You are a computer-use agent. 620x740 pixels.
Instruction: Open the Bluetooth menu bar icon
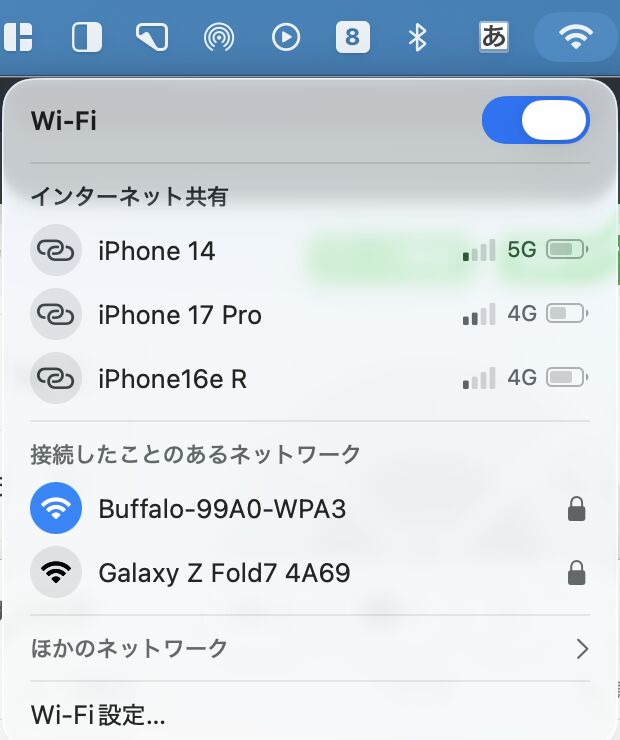tap(418, 38)
